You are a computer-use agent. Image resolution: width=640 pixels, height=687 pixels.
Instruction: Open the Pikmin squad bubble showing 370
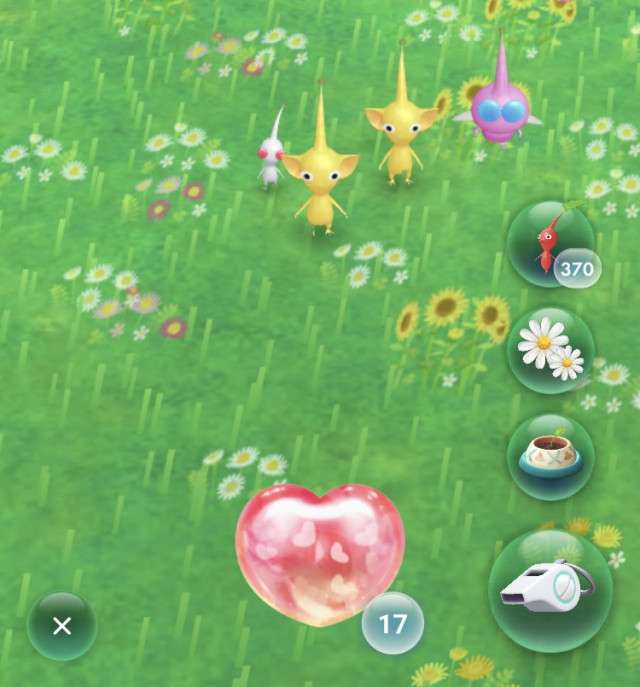550,243
